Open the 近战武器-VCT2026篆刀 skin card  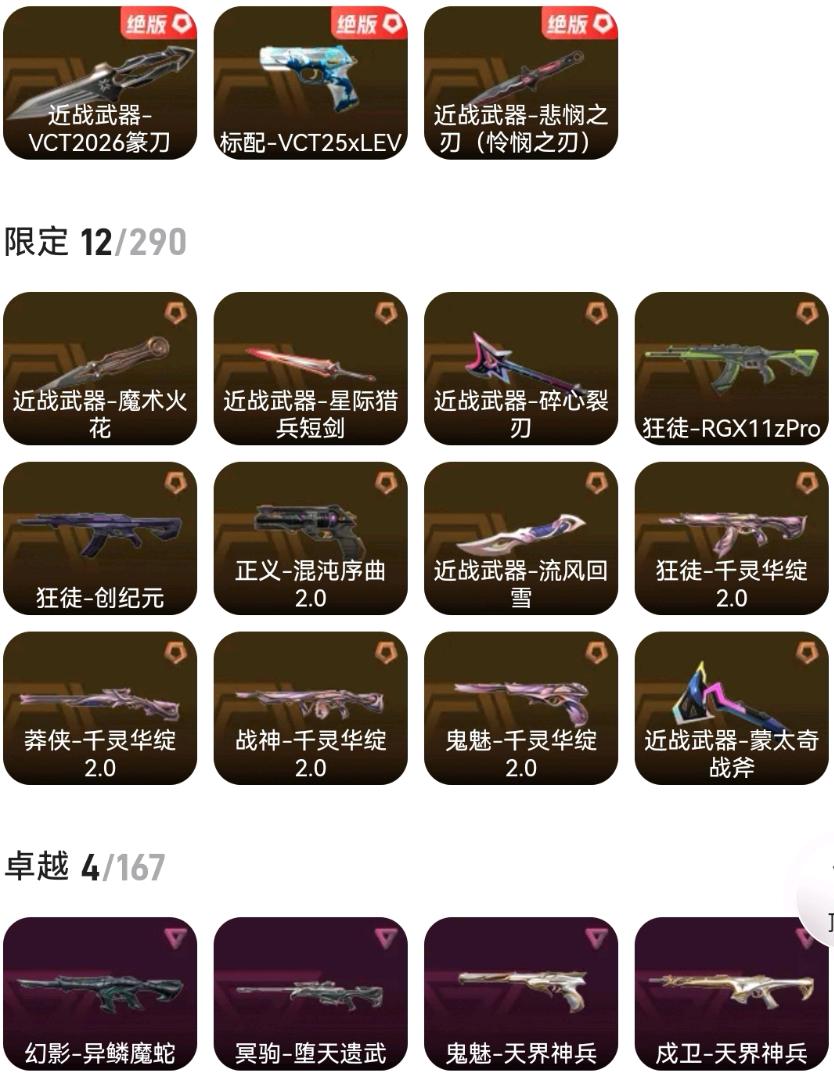(100, 83)
